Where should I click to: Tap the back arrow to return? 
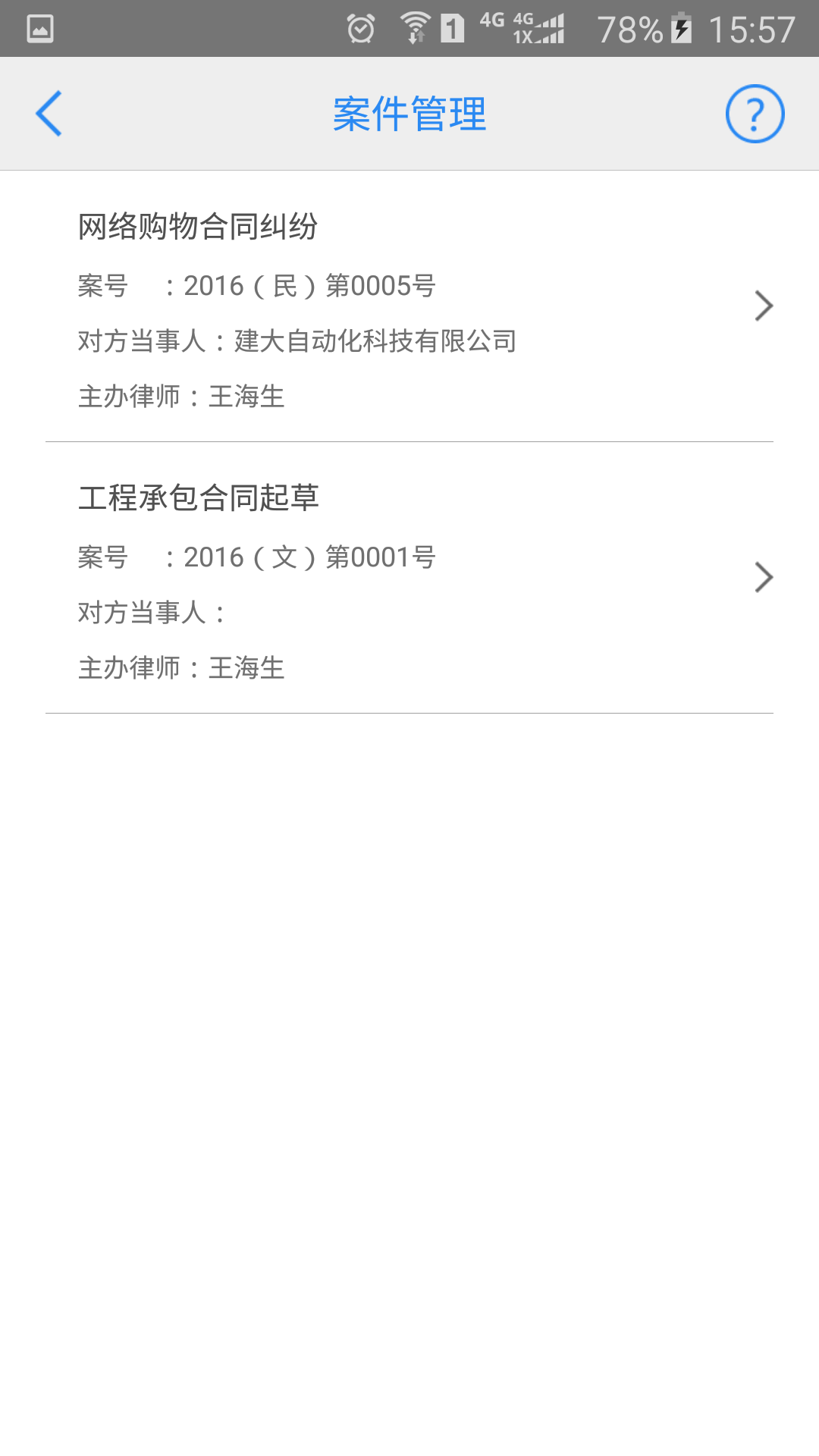click(x=49, y=114)
